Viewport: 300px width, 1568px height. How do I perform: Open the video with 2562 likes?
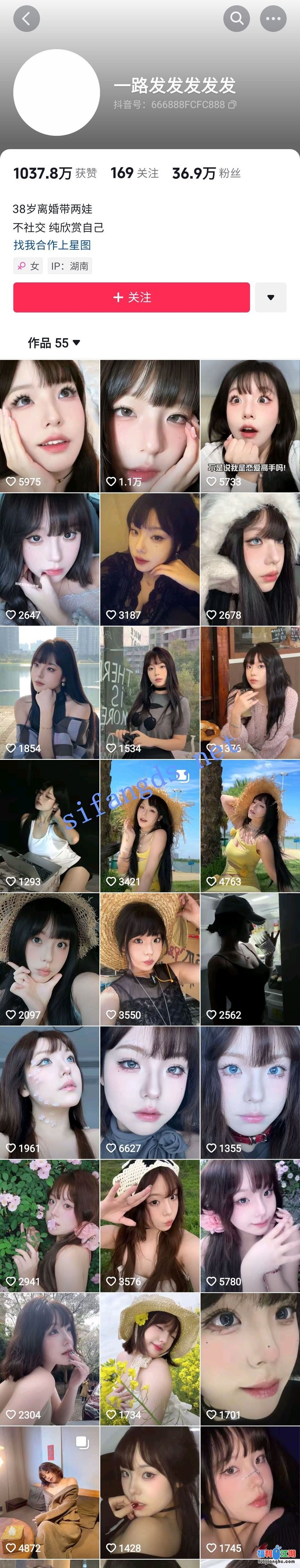[x=250, y=959]
